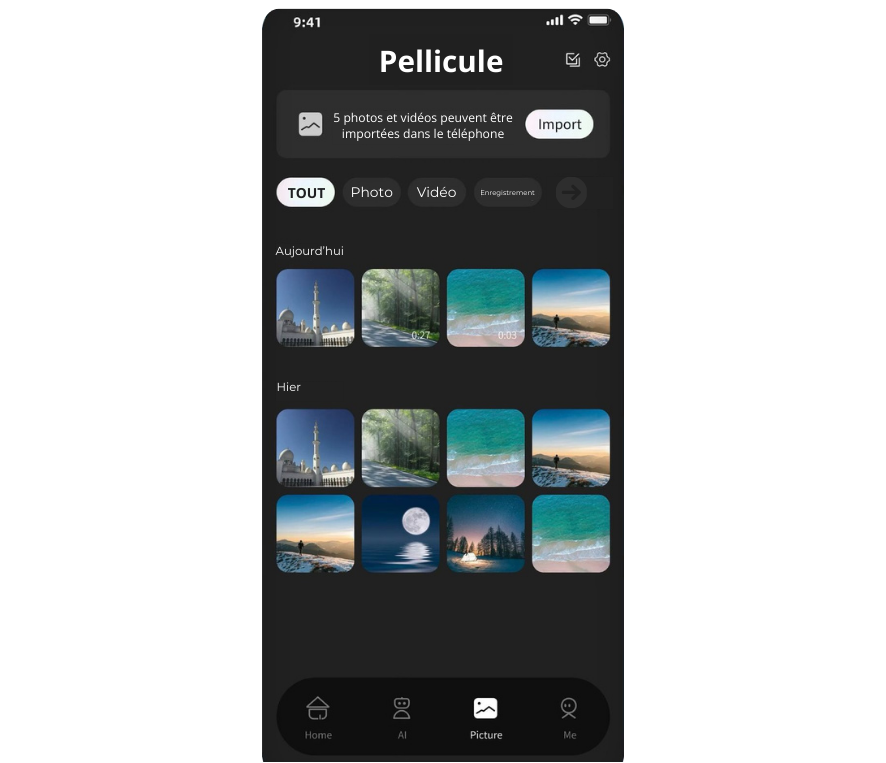The image size is (886, 763).
Task: Filter by Photo chip
Action: pos(371,192)
